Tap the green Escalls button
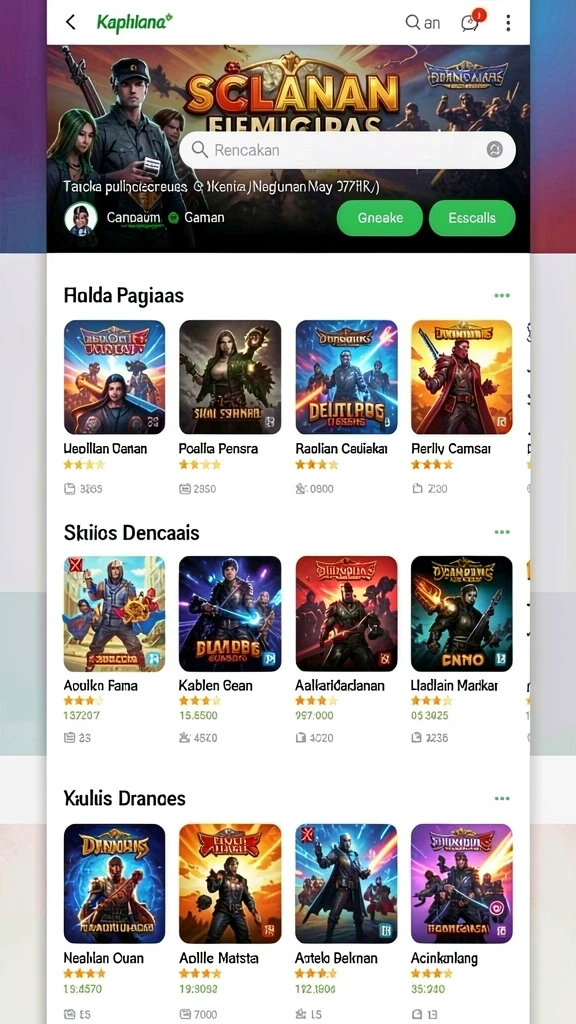Screen dimensions: 576x1024 pos(472,218)
